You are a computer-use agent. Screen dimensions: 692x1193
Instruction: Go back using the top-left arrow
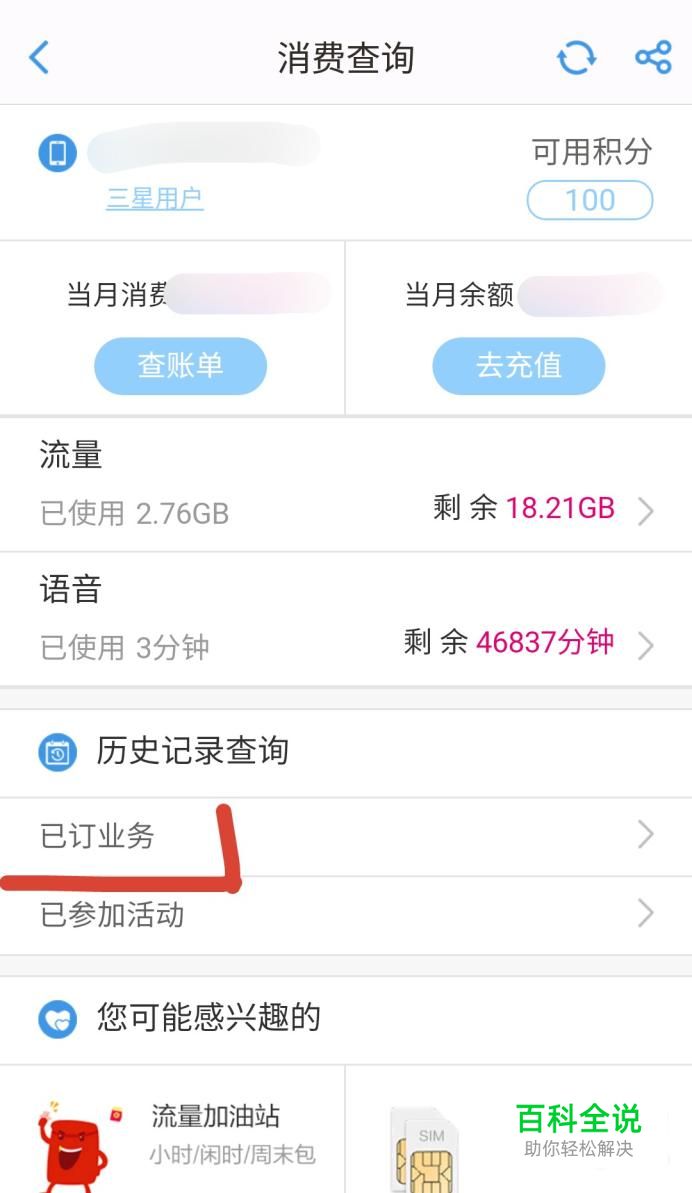pyautogui.click(x=39, y=57)
